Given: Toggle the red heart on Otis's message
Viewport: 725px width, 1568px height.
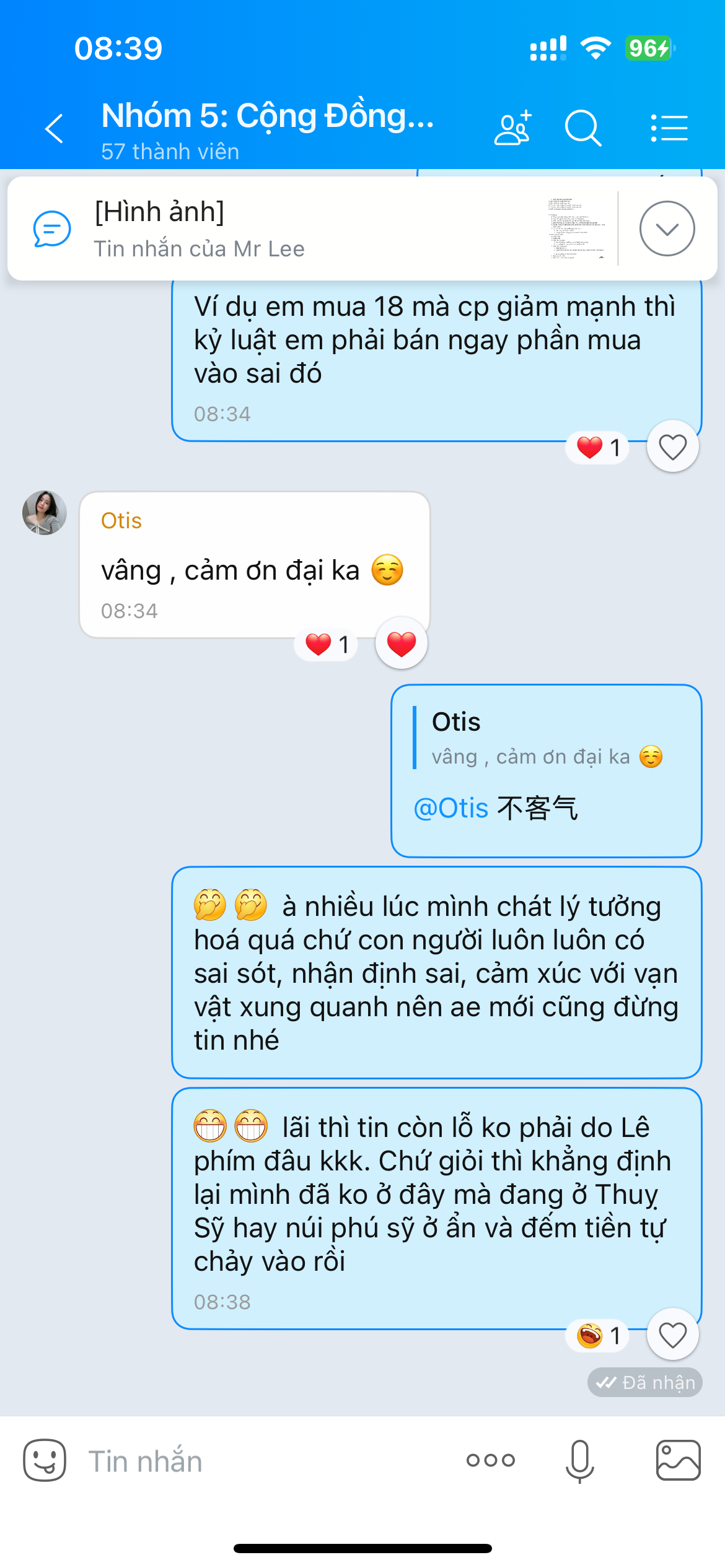Looking at the screenshot, I should [402, 643].
